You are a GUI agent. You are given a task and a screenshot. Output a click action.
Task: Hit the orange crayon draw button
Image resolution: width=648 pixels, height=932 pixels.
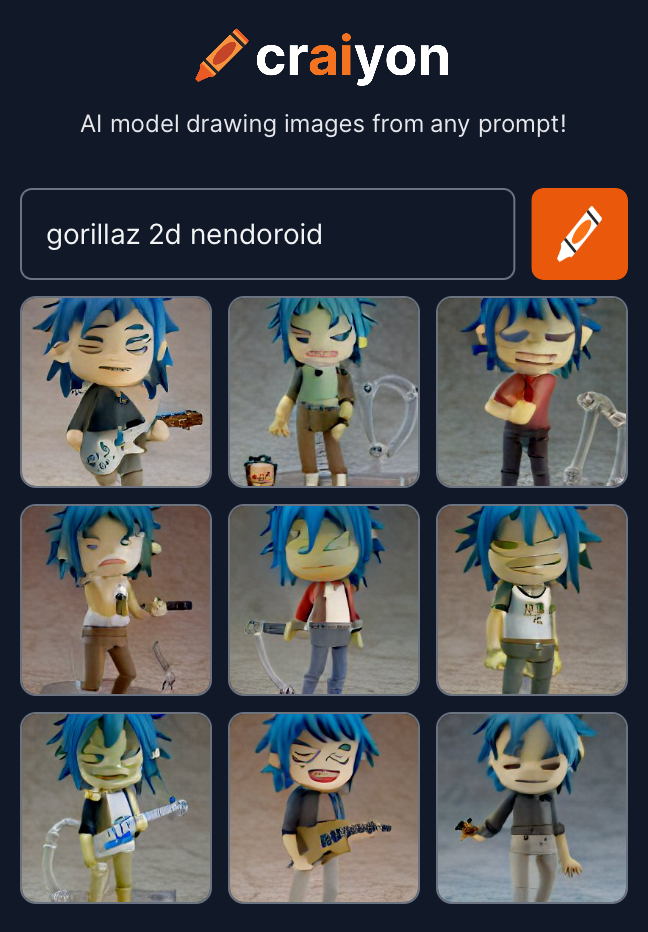(x=579, y=234)
